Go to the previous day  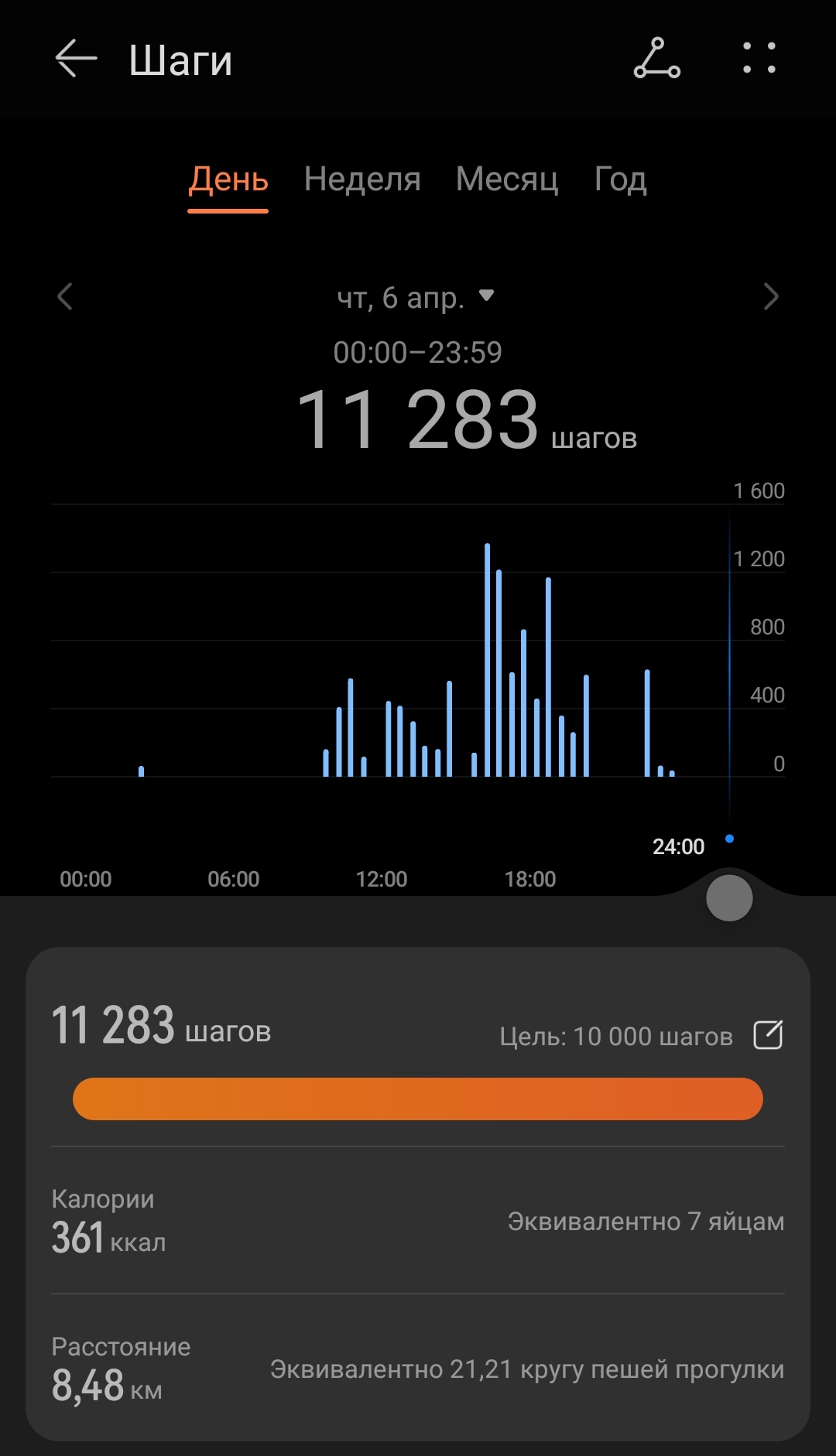pyautogui.click(x=66, y=296)
